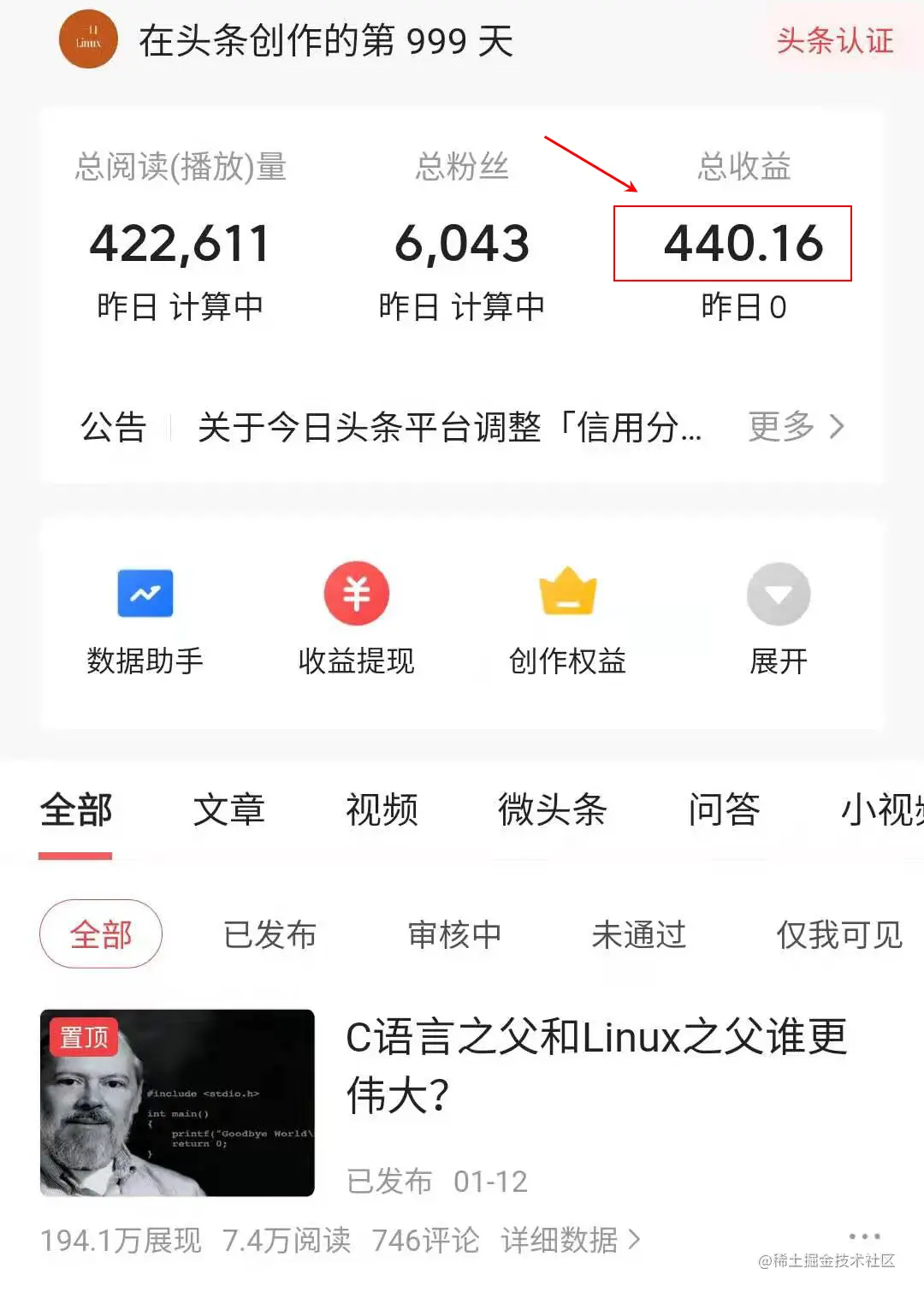Tap the red underline indicator under 全部

pos(75,856)
